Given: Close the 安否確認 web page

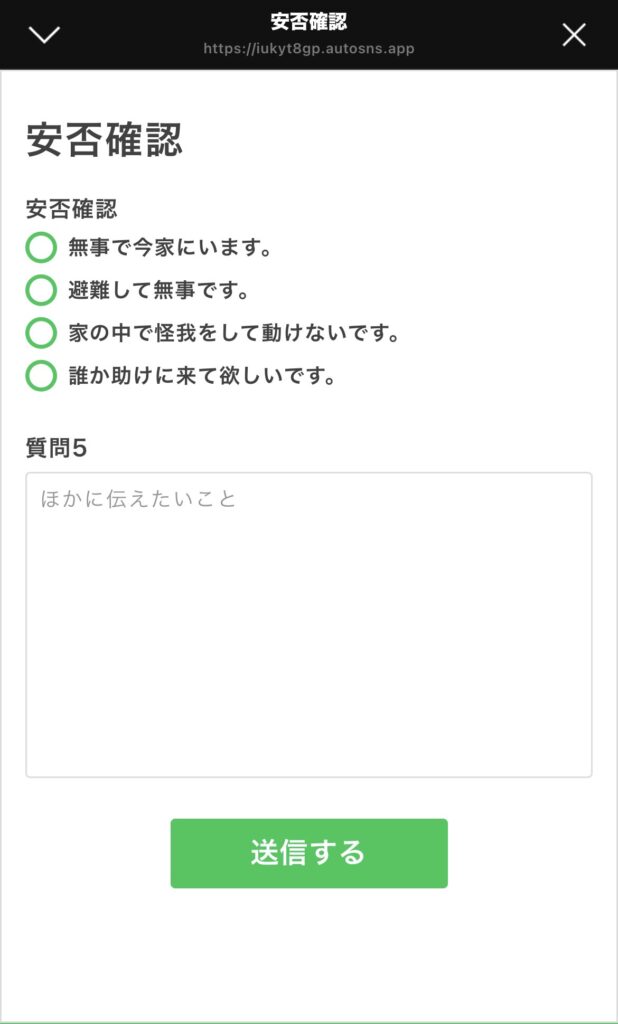Looking at the screenshot, I should (574, 35).
